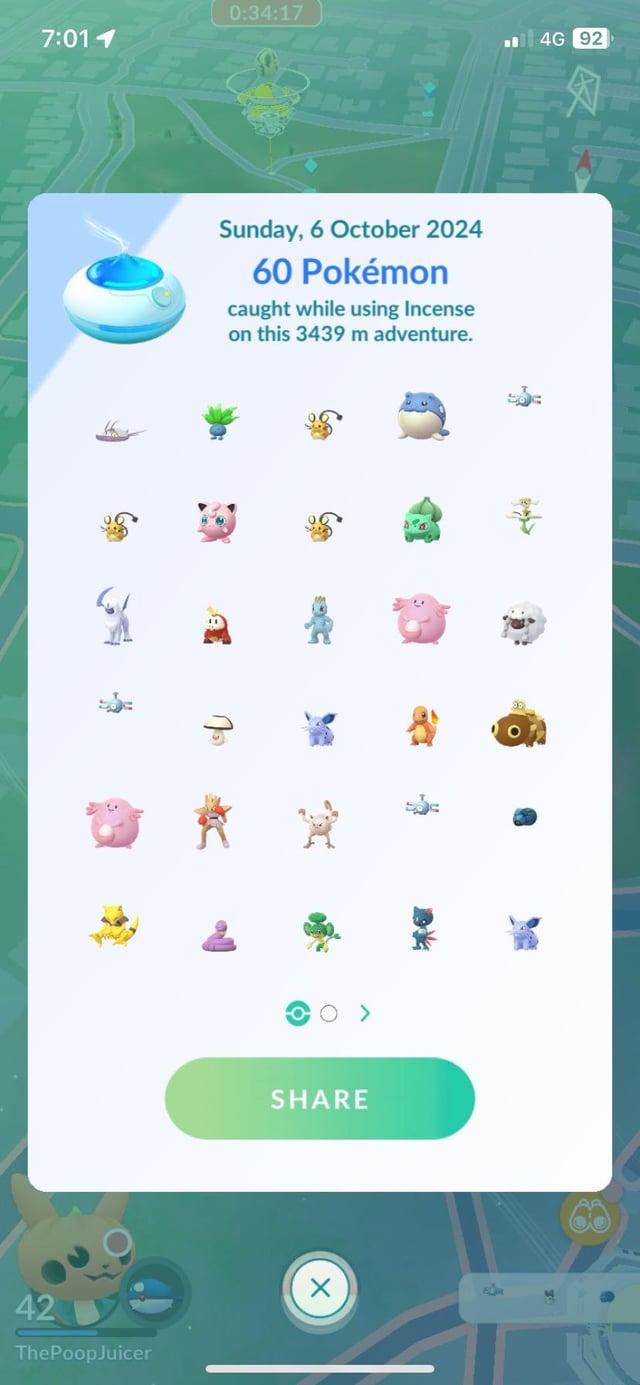Select the second page indicator dot

click(328, 1014)
